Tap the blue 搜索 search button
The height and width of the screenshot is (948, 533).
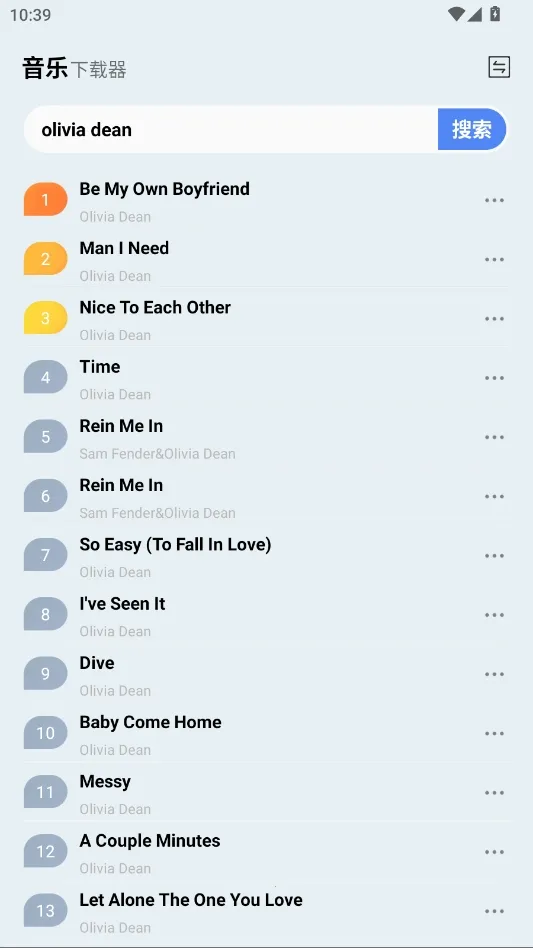(471, 129)
